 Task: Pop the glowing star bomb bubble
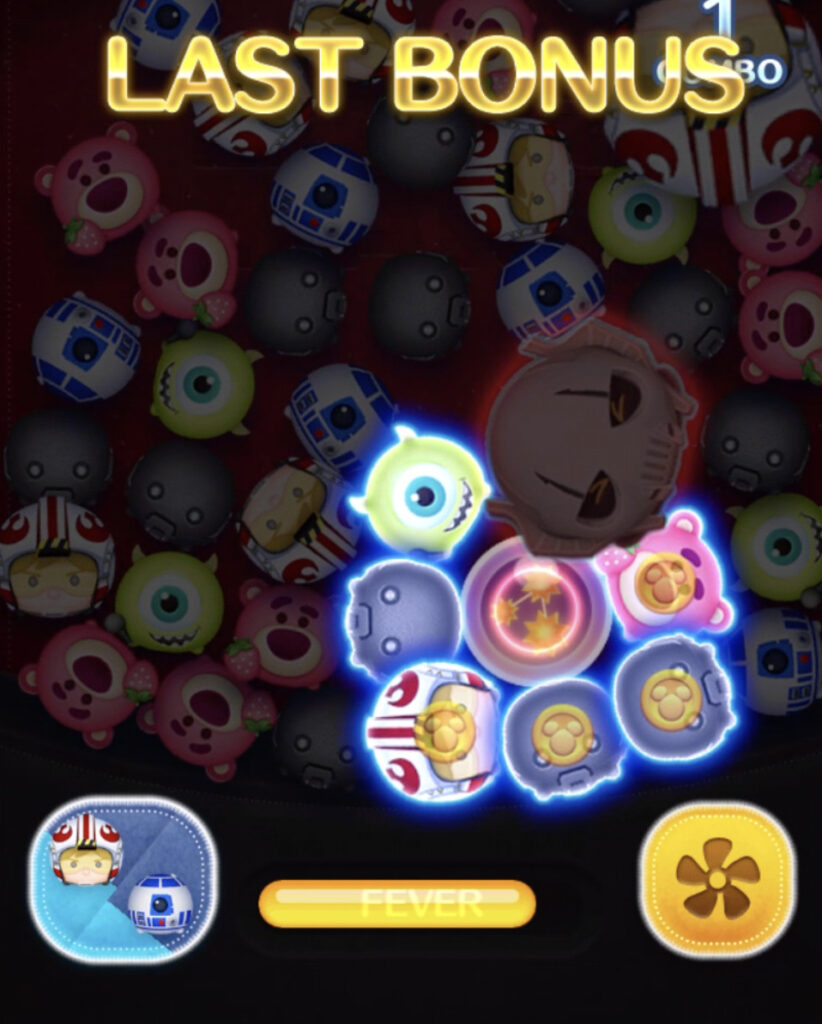tap(536, 610)
